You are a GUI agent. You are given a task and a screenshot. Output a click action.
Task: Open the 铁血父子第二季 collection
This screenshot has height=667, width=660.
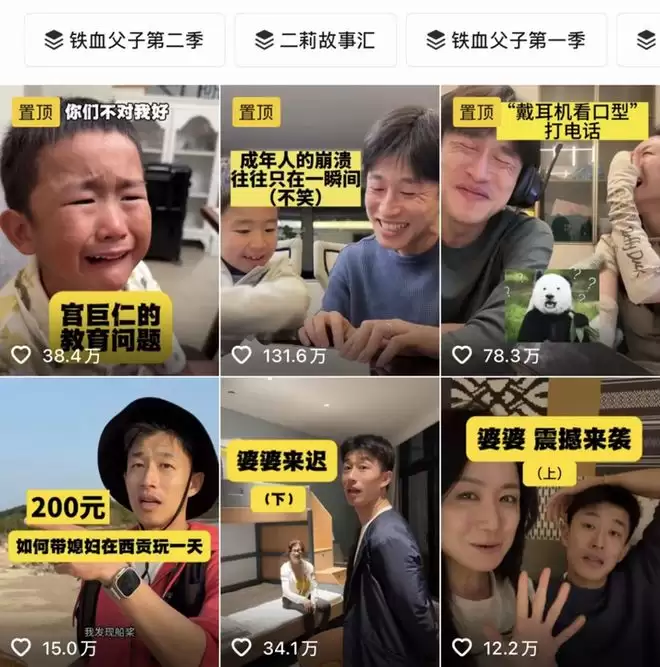pos(124,40)
